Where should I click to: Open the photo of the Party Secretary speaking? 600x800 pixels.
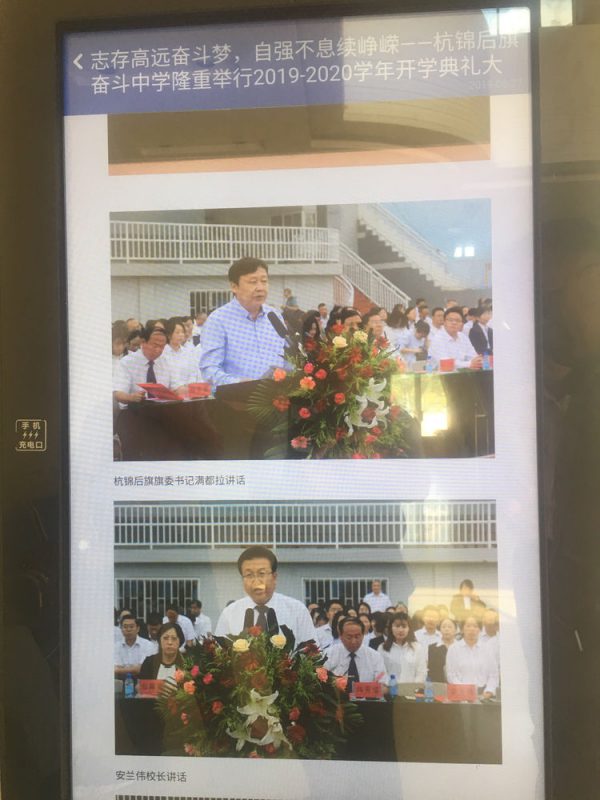point(301,330)
